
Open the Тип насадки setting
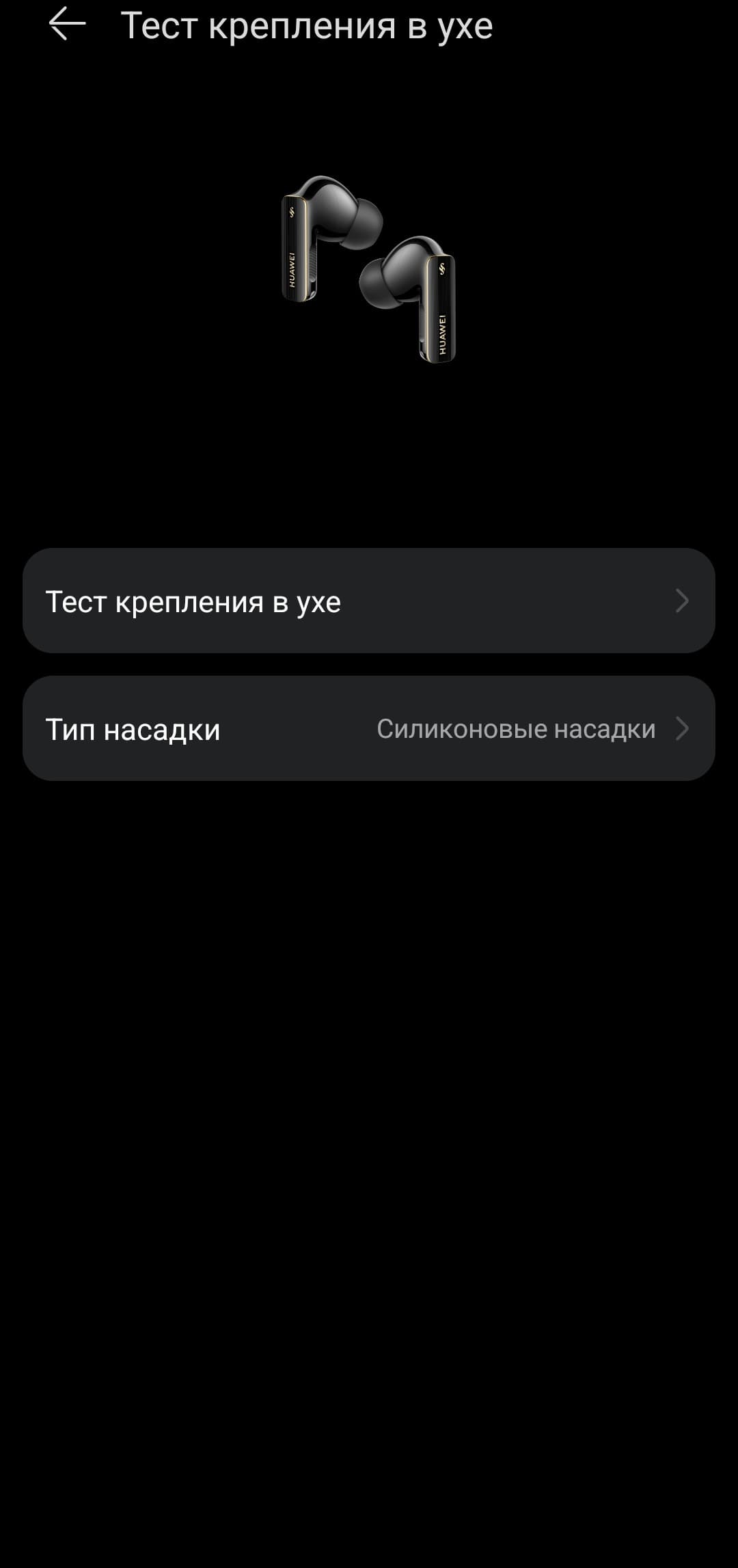click(x=368, y=729)
